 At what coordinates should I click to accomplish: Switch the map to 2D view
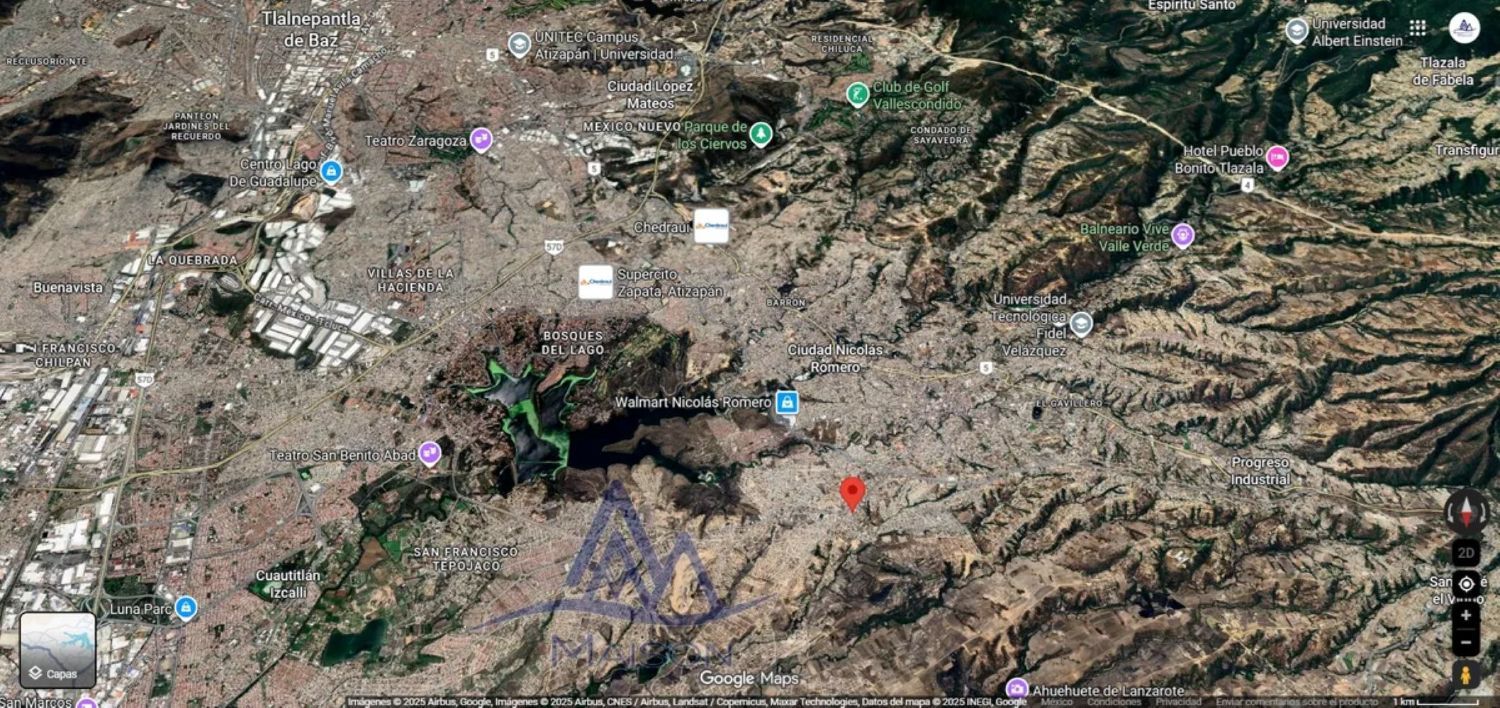pyautogui.click(x=1466, y=553)
